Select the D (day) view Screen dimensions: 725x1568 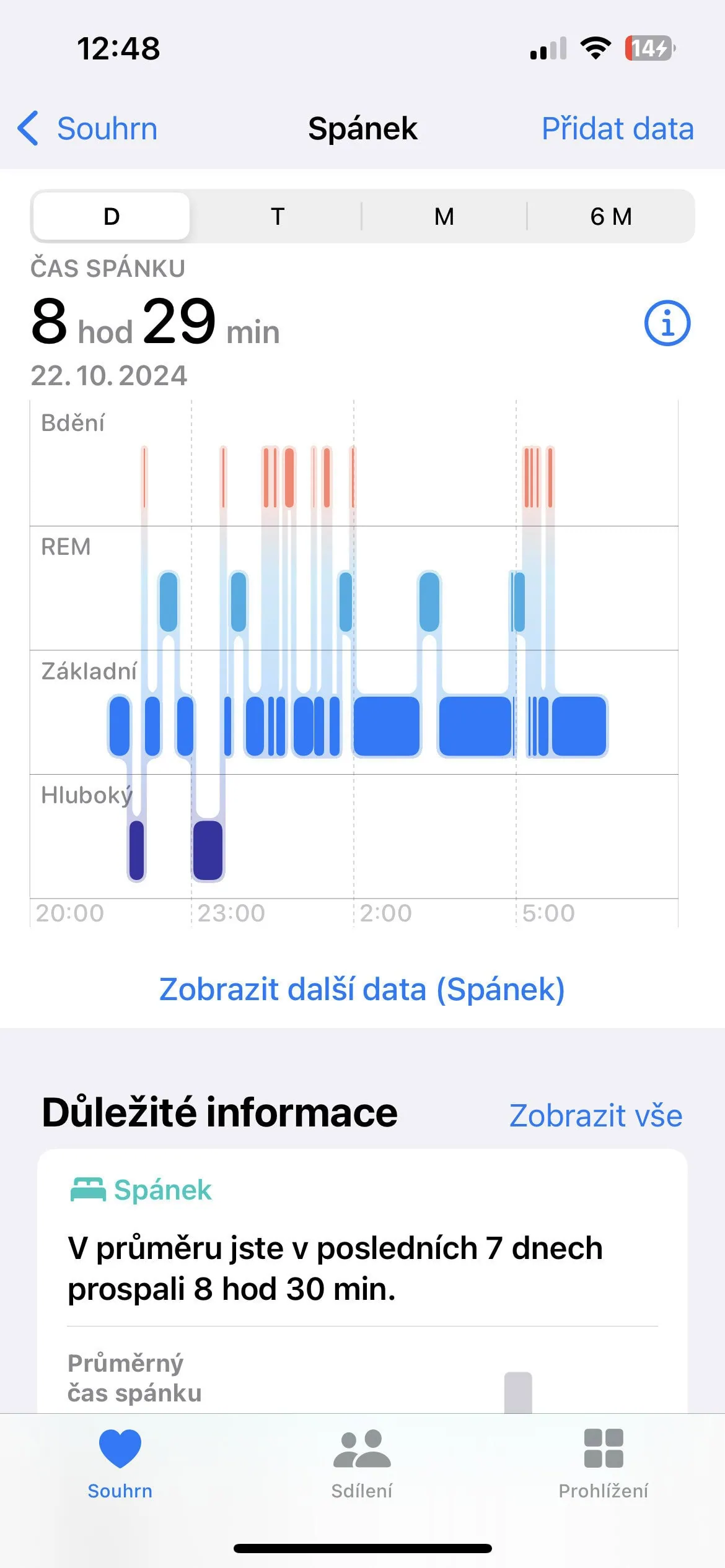coord(112,217)
